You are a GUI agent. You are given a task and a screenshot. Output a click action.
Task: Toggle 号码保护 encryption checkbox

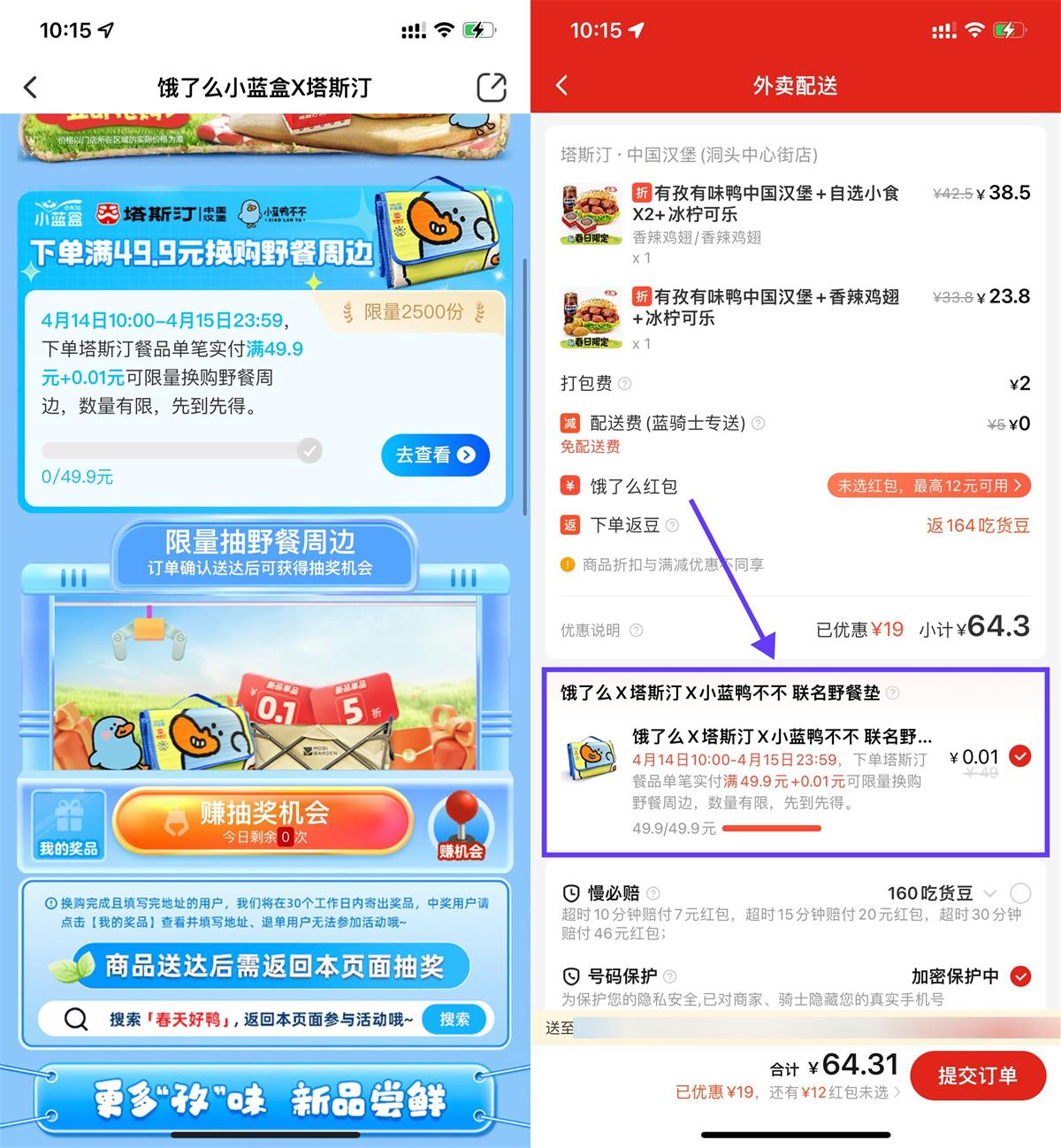pyautogui.click(x=1019, y=976)
